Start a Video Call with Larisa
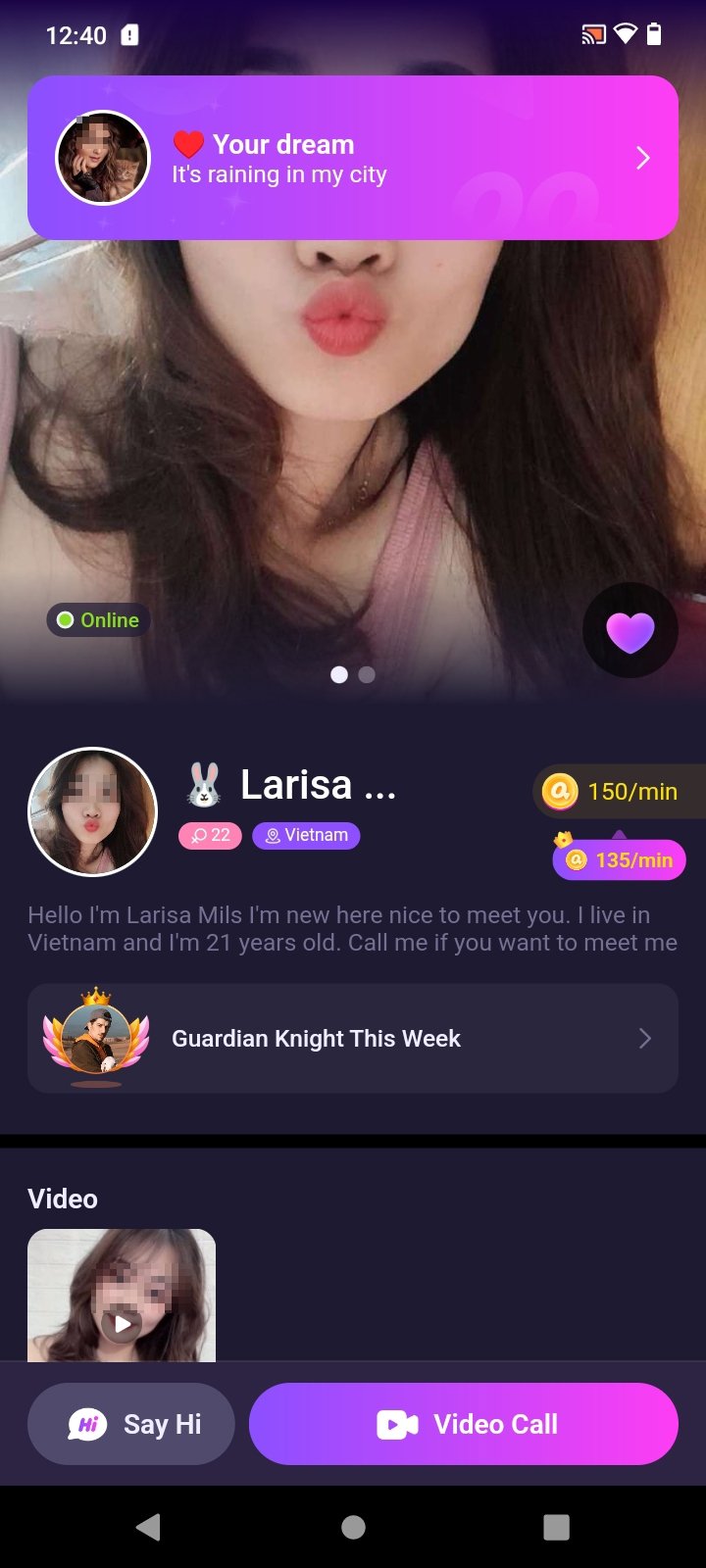Image resolution: width=706 pixels, height=1568 pixels. (x=464, y=1424)
